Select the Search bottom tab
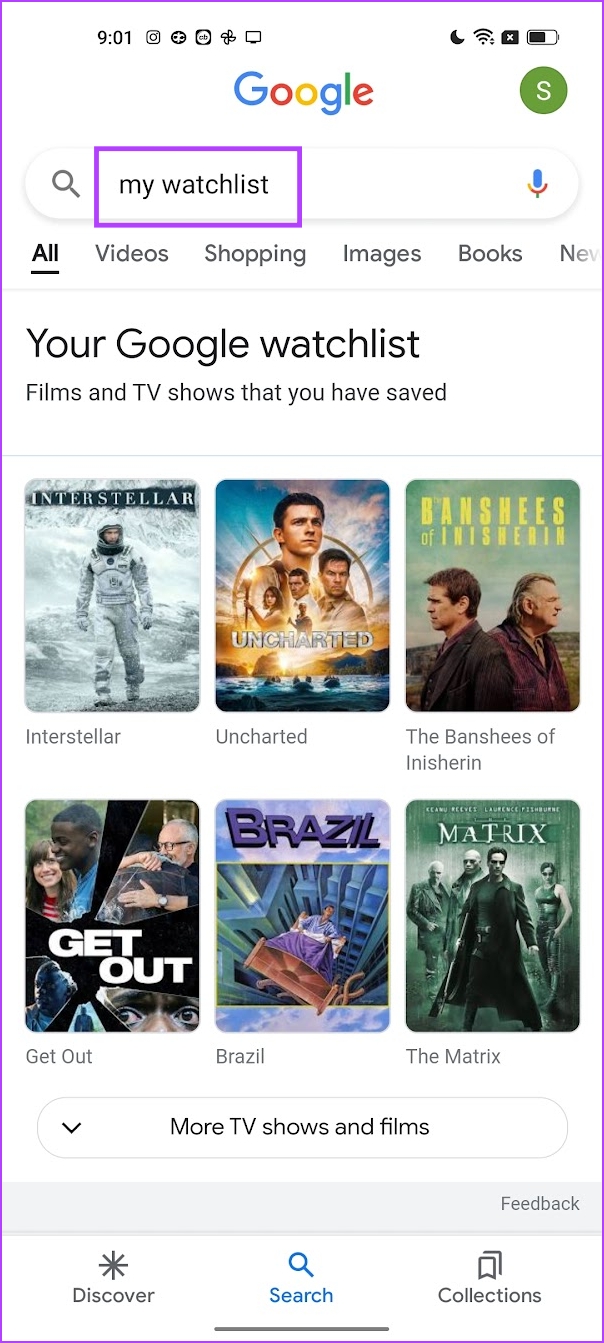This screenshot has width=604, height=1343. pos(301,1279)
